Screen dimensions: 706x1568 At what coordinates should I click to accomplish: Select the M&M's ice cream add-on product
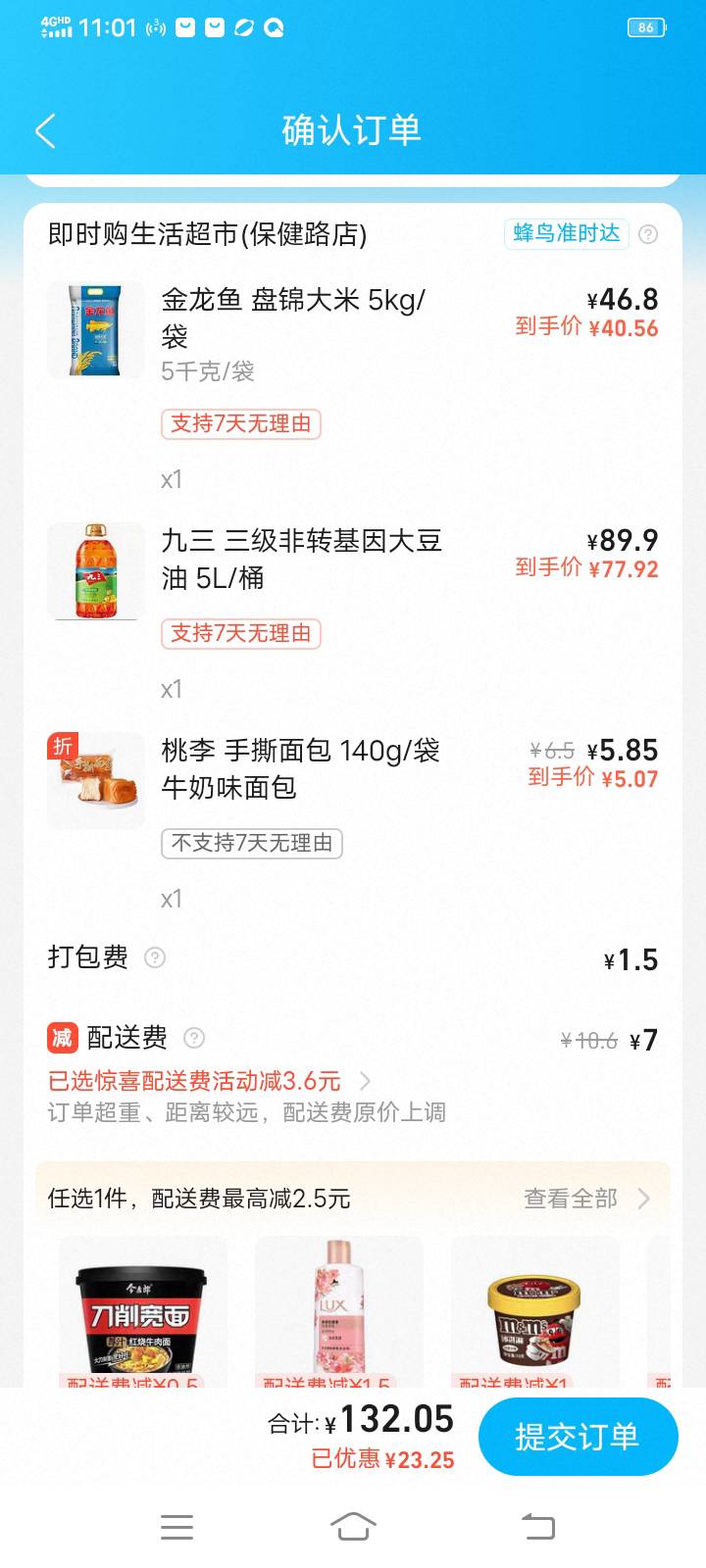[x=535, y=1311]
